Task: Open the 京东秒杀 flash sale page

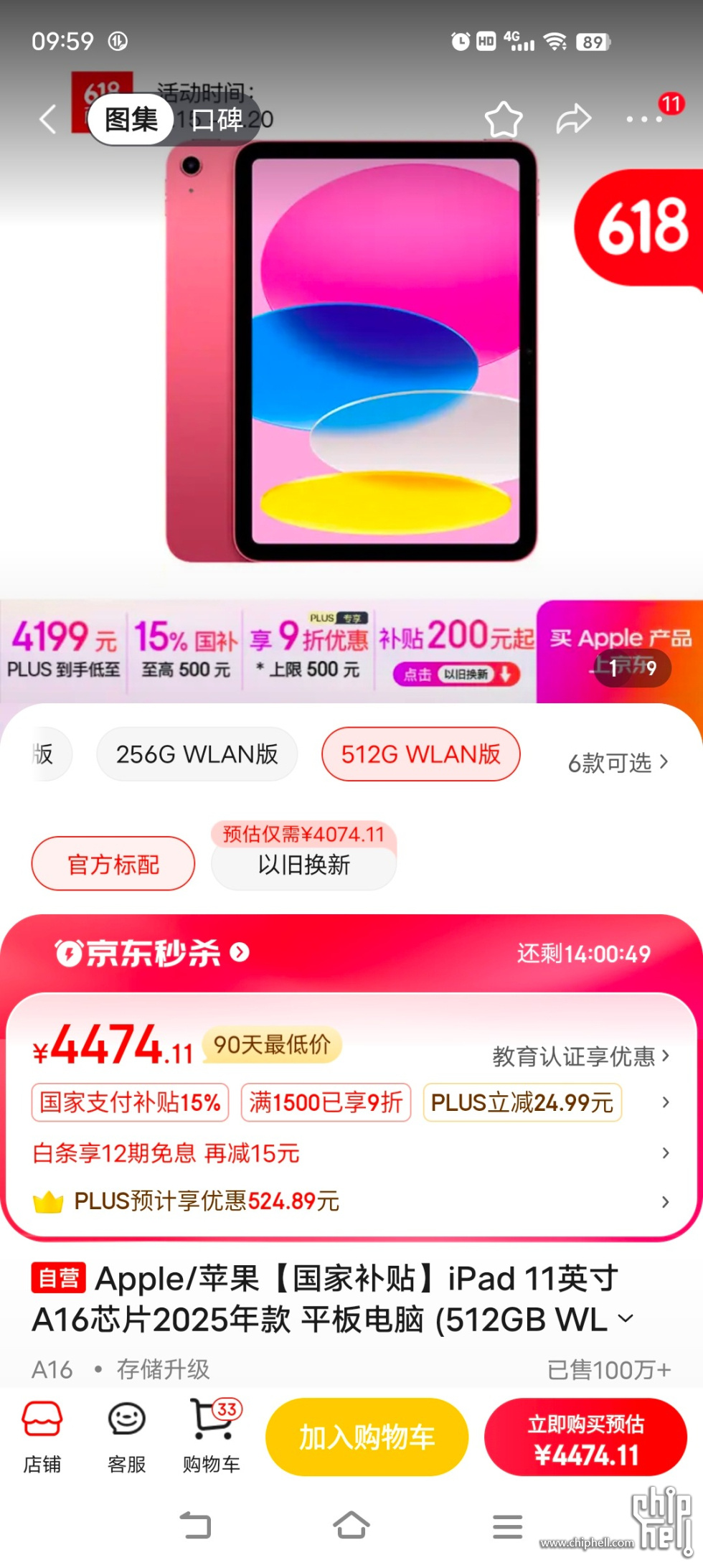Action: click(152, 953)
